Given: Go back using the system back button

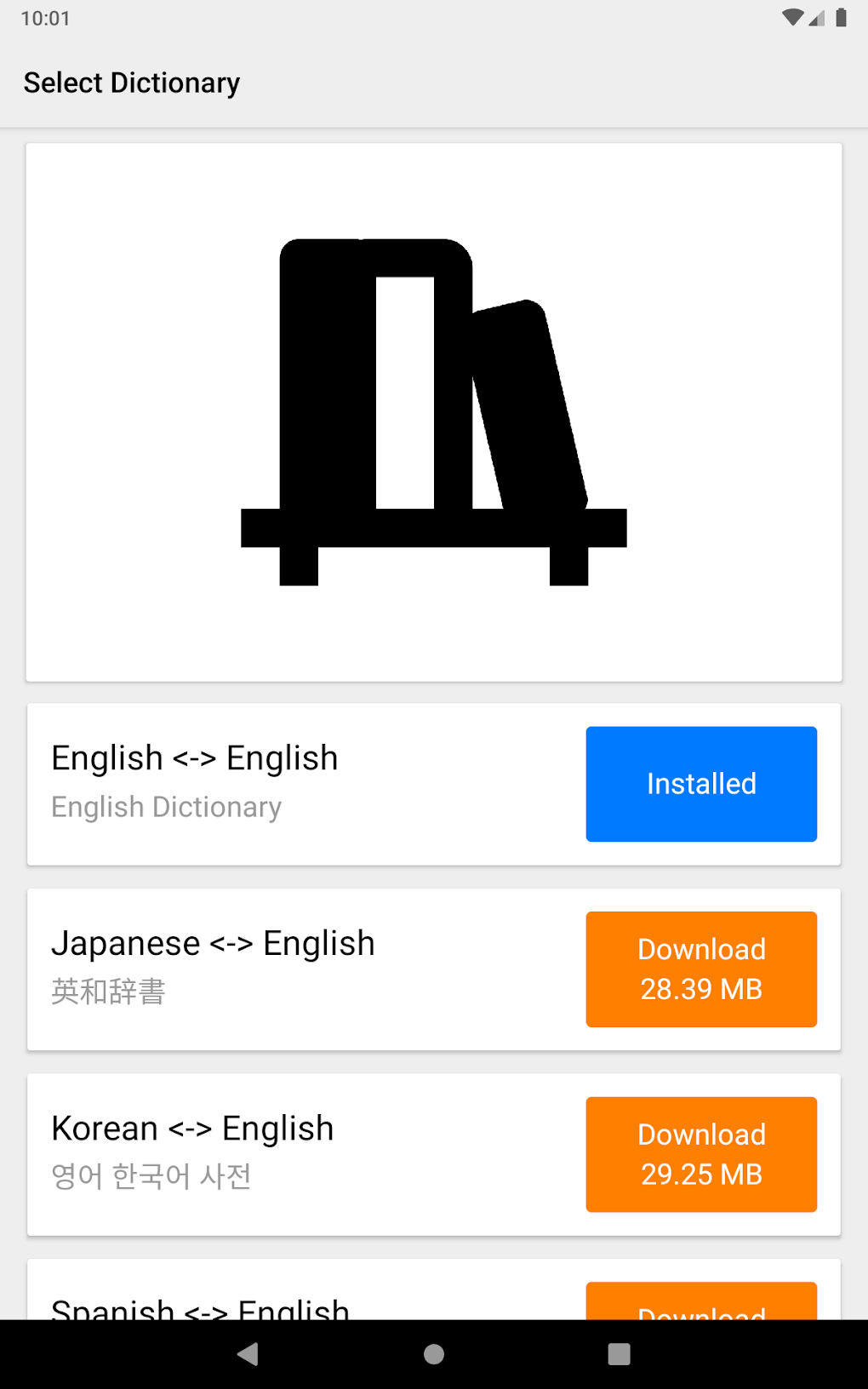Looking at the screenshot, I should click(248, 1354).
